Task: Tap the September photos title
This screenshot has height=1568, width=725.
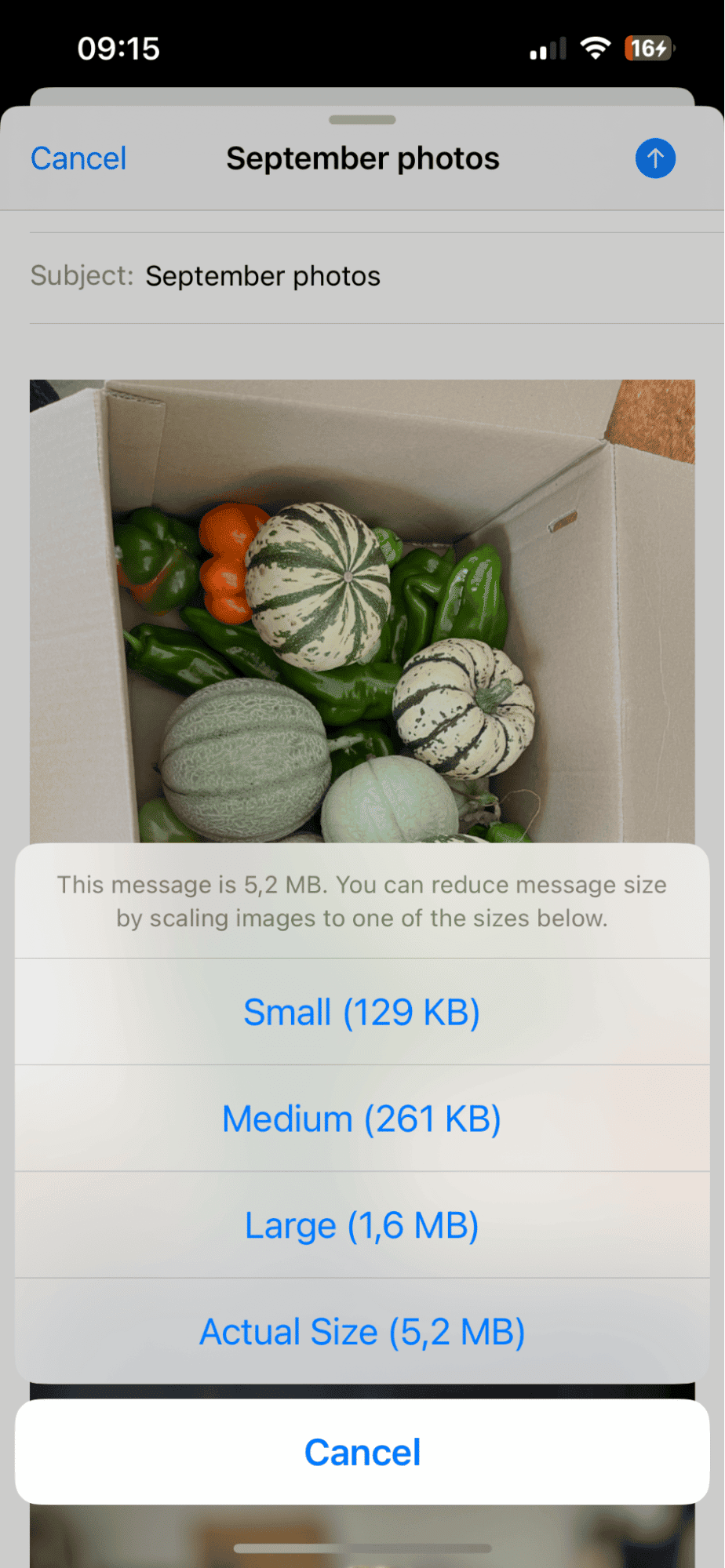Action: (362, 158)
